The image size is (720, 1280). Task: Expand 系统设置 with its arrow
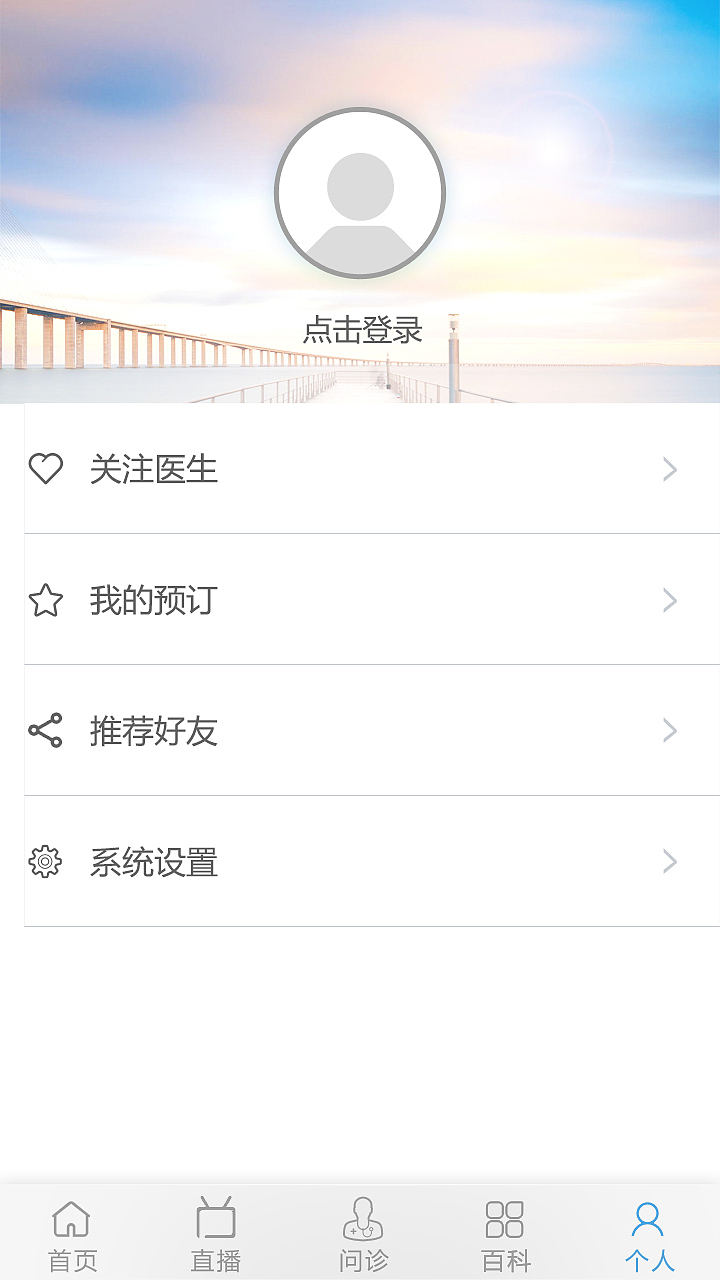click(x=669, y=862)
